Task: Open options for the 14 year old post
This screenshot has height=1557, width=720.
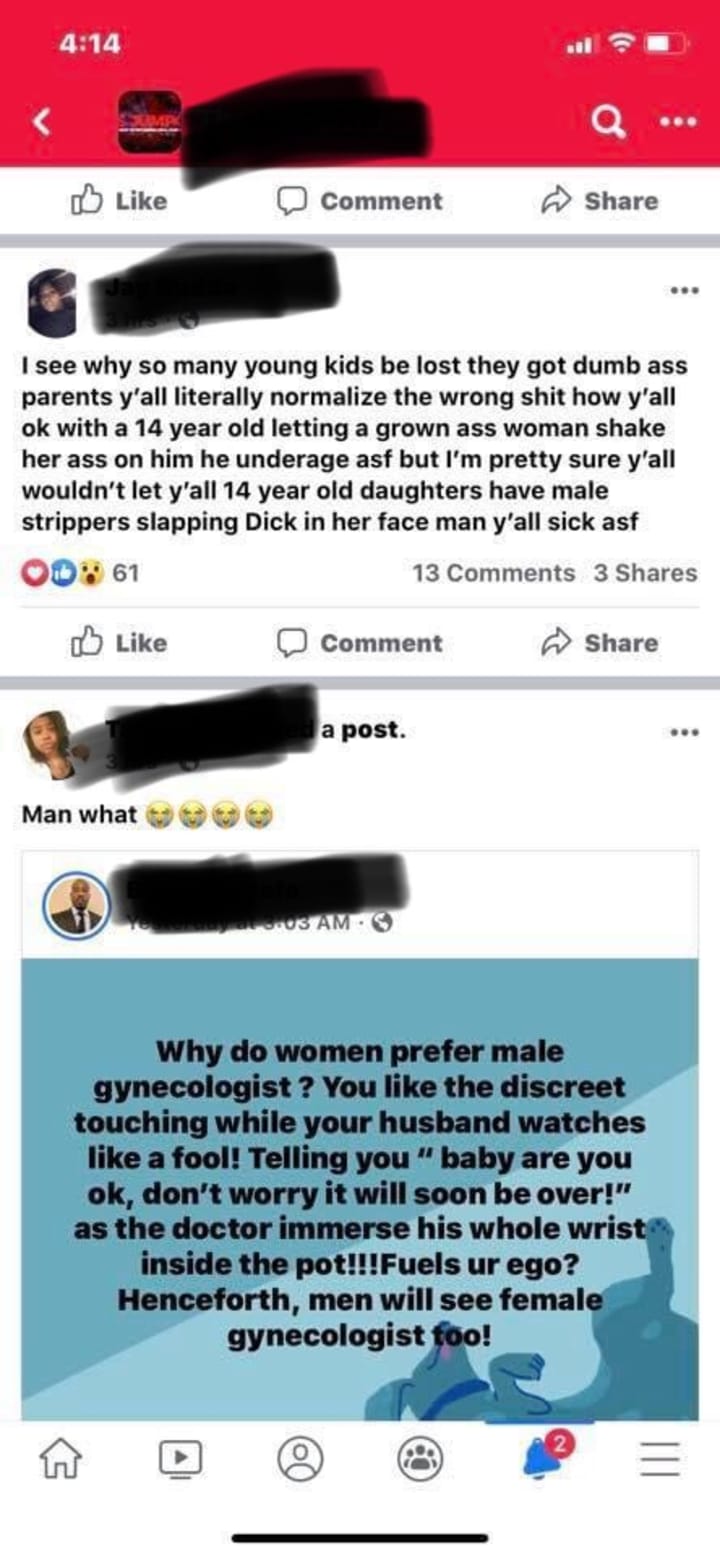Action: tap(683, 291)
